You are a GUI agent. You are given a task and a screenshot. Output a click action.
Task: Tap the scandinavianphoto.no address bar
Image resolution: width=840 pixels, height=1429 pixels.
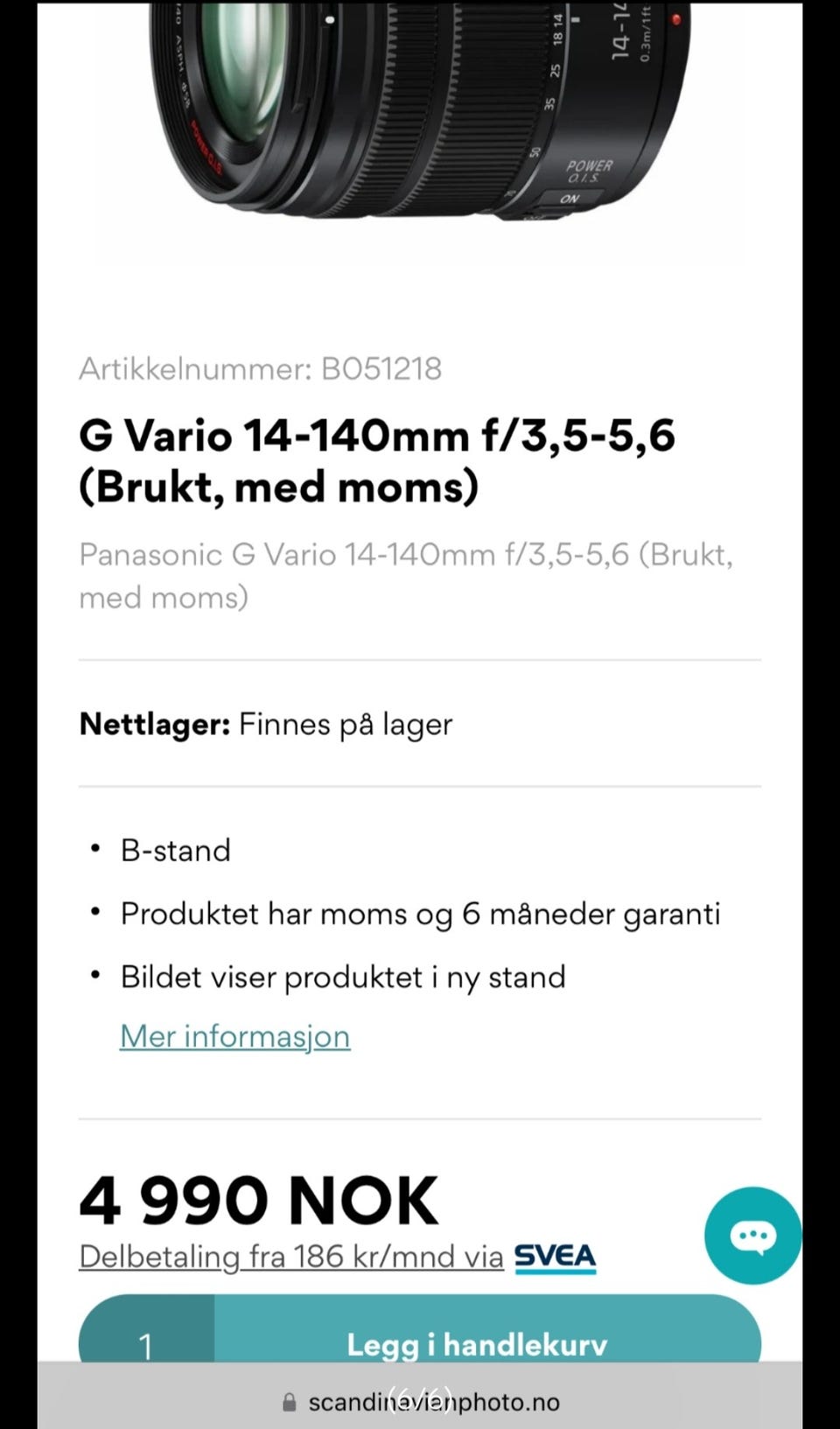tap(420, 1402)
